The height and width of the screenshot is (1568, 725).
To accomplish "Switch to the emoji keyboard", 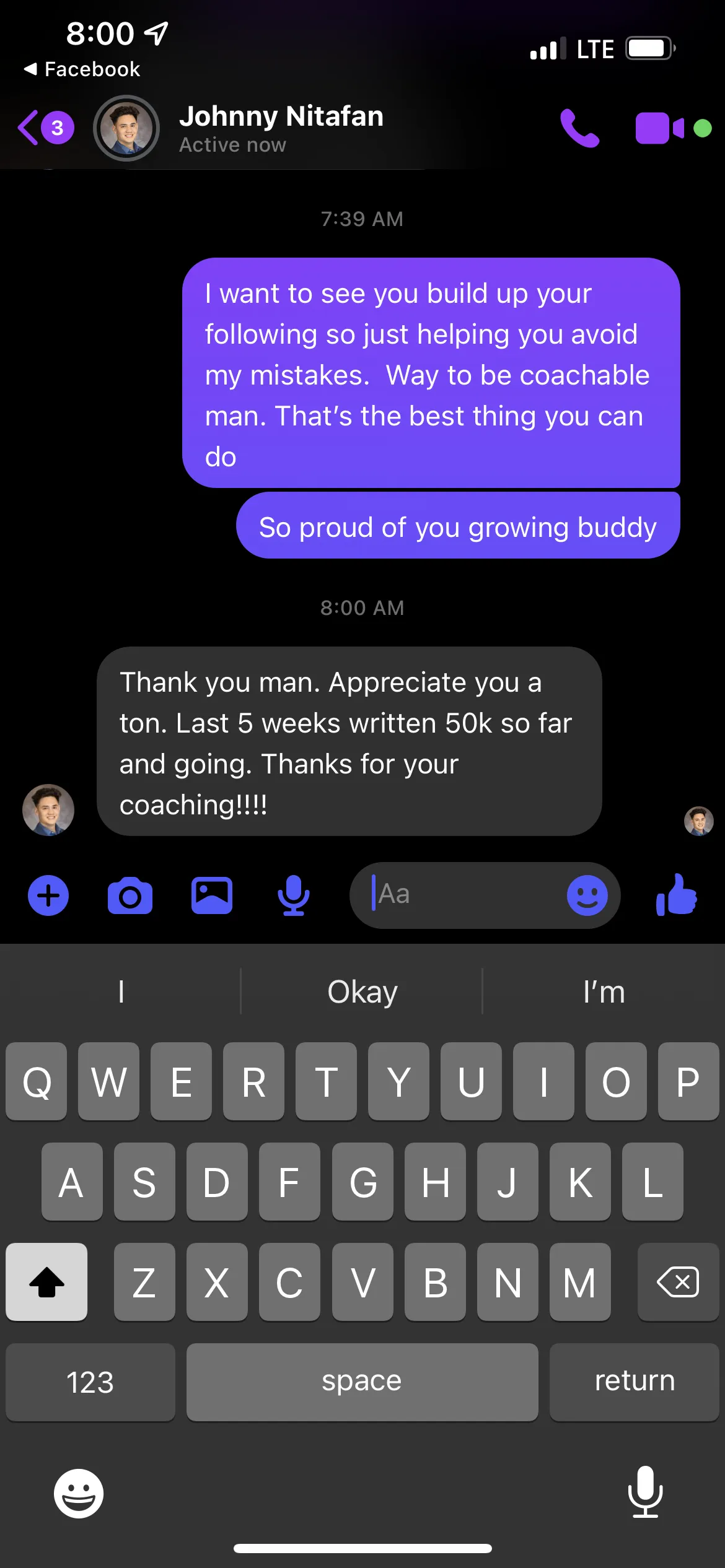I will point(79,1493).
